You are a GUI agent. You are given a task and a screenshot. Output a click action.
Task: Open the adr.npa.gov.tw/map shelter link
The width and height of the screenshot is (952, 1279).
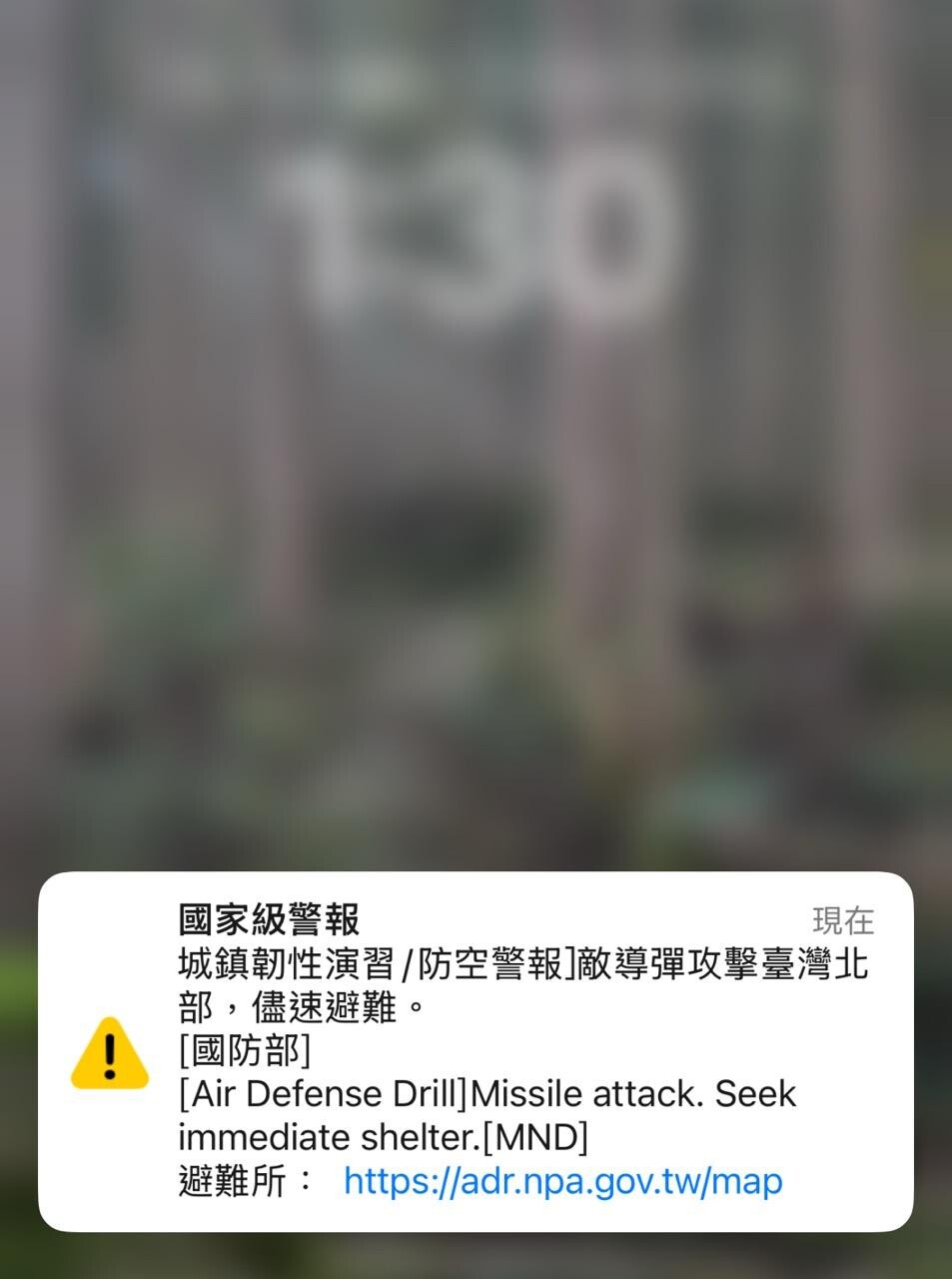[562, 1181]
